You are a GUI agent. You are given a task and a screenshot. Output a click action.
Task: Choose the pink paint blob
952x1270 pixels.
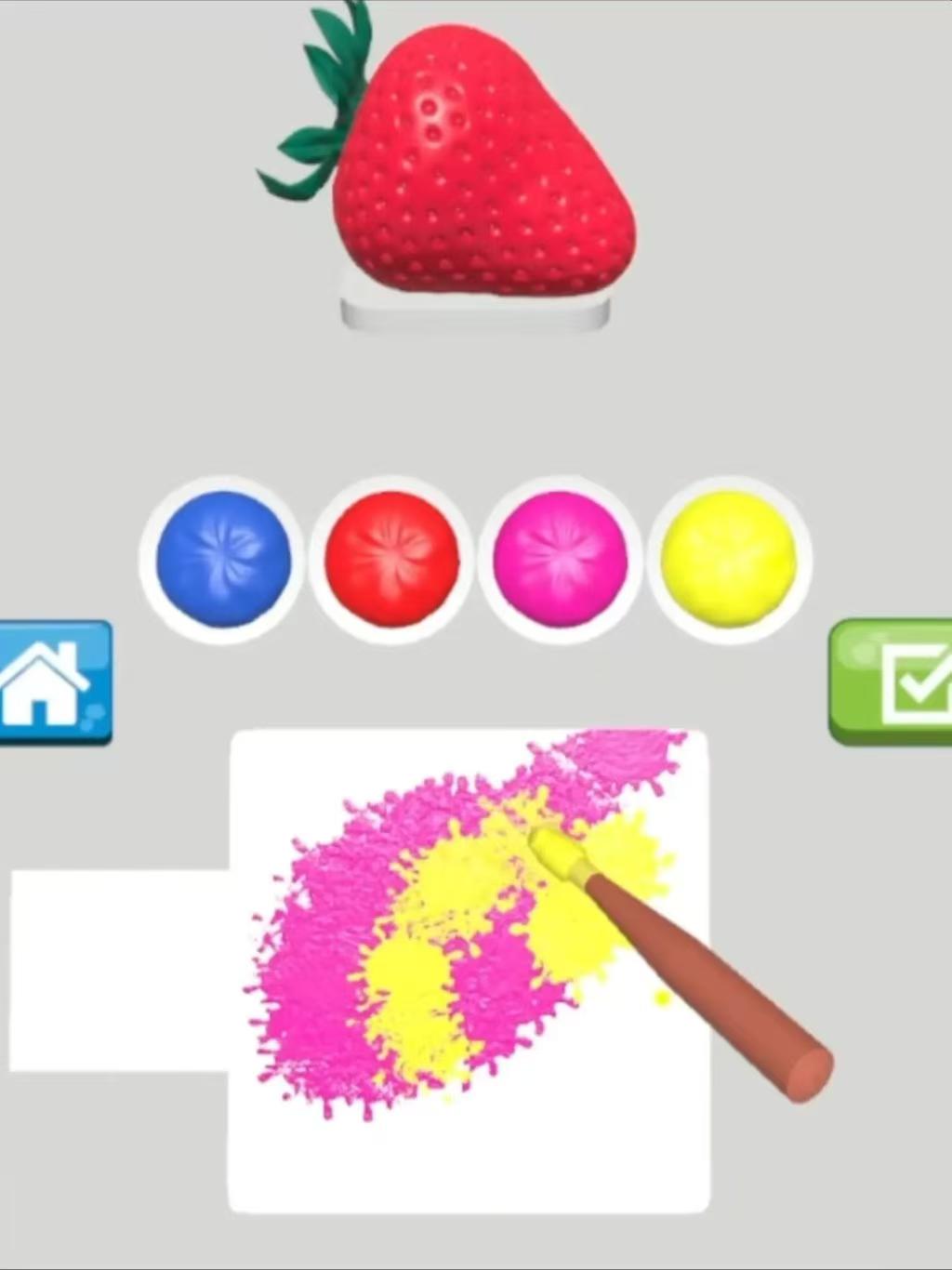[x=560, y=560]
